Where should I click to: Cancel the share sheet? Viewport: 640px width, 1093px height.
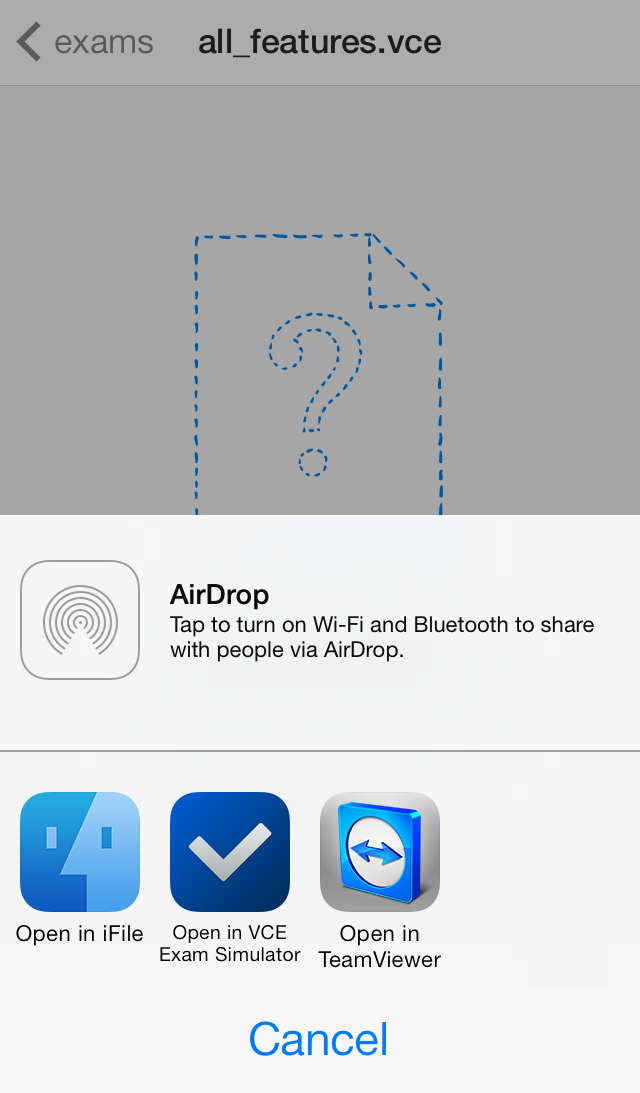[x=319, y=1039]
